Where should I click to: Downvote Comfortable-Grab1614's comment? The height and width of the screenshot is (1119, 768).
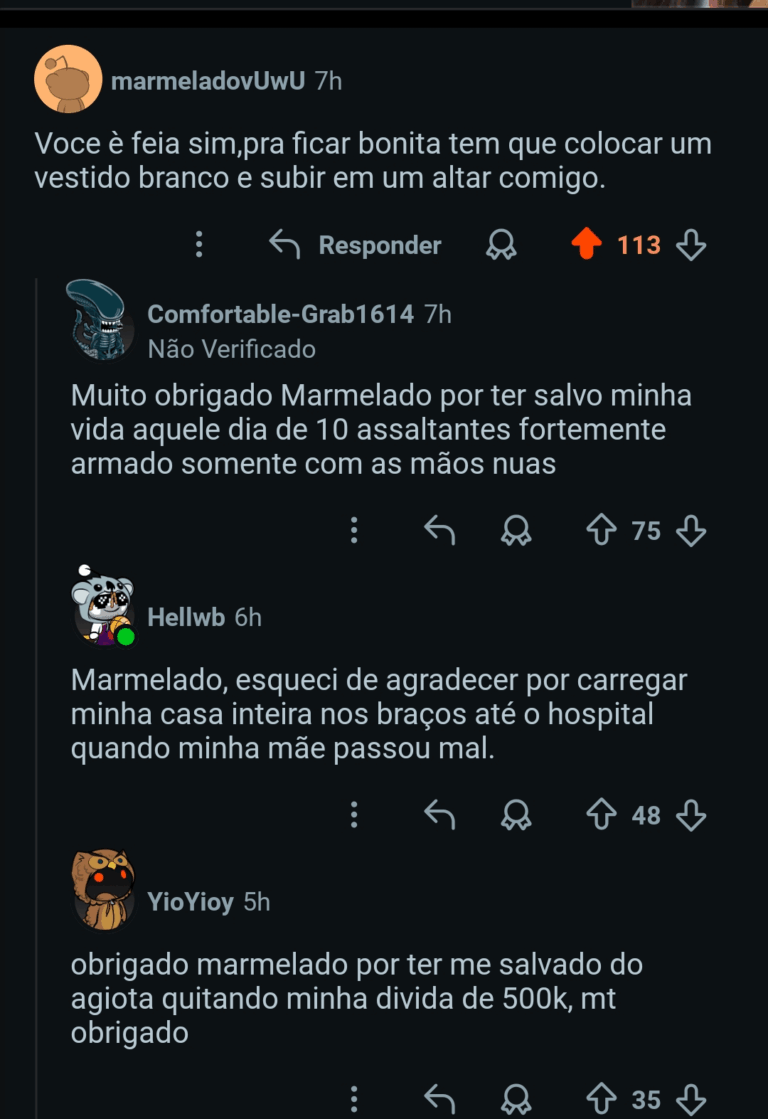691,530
